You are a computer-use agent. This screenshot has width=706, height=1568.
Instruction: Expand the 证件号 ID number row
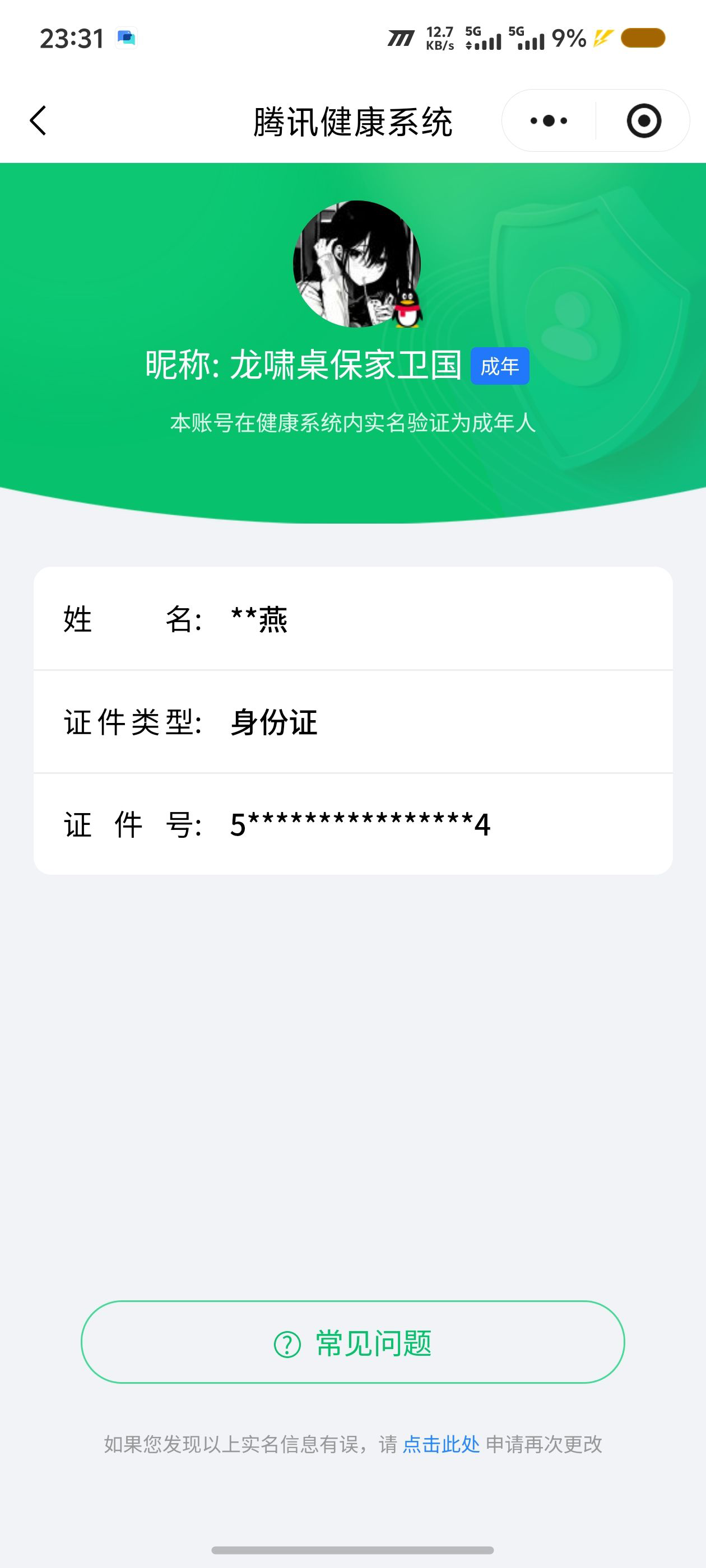pos(352,825)
